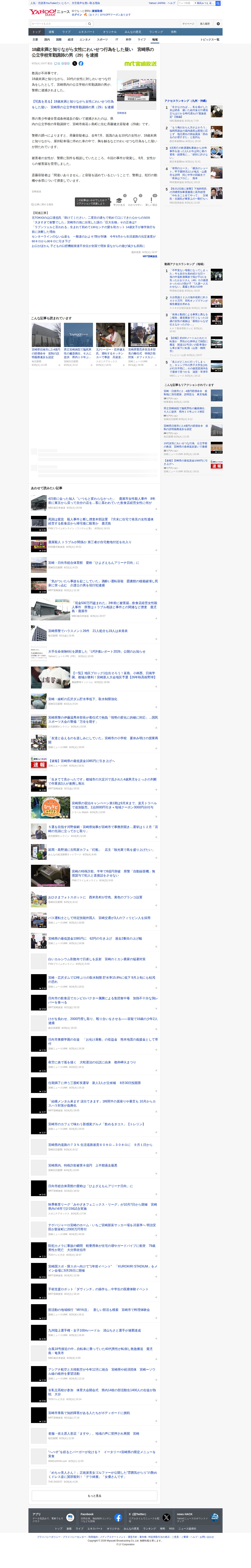
Task: Select the 国内 category
Action: click(x=47, y=39)
